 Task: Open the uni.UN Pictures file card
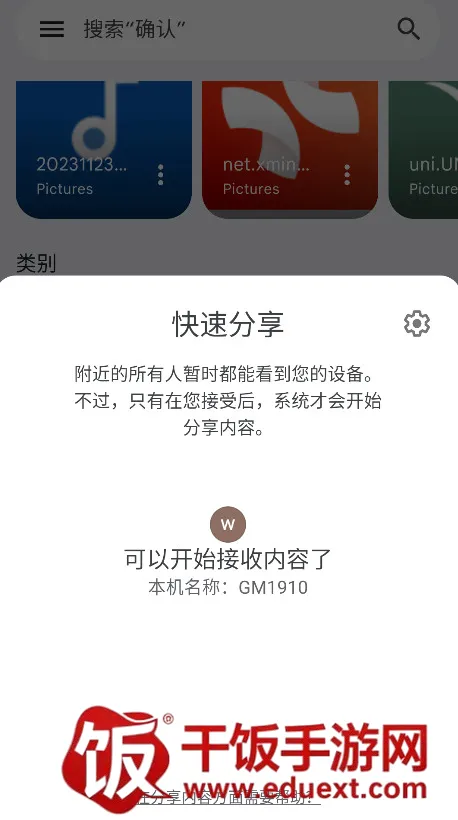click(423, 150)
